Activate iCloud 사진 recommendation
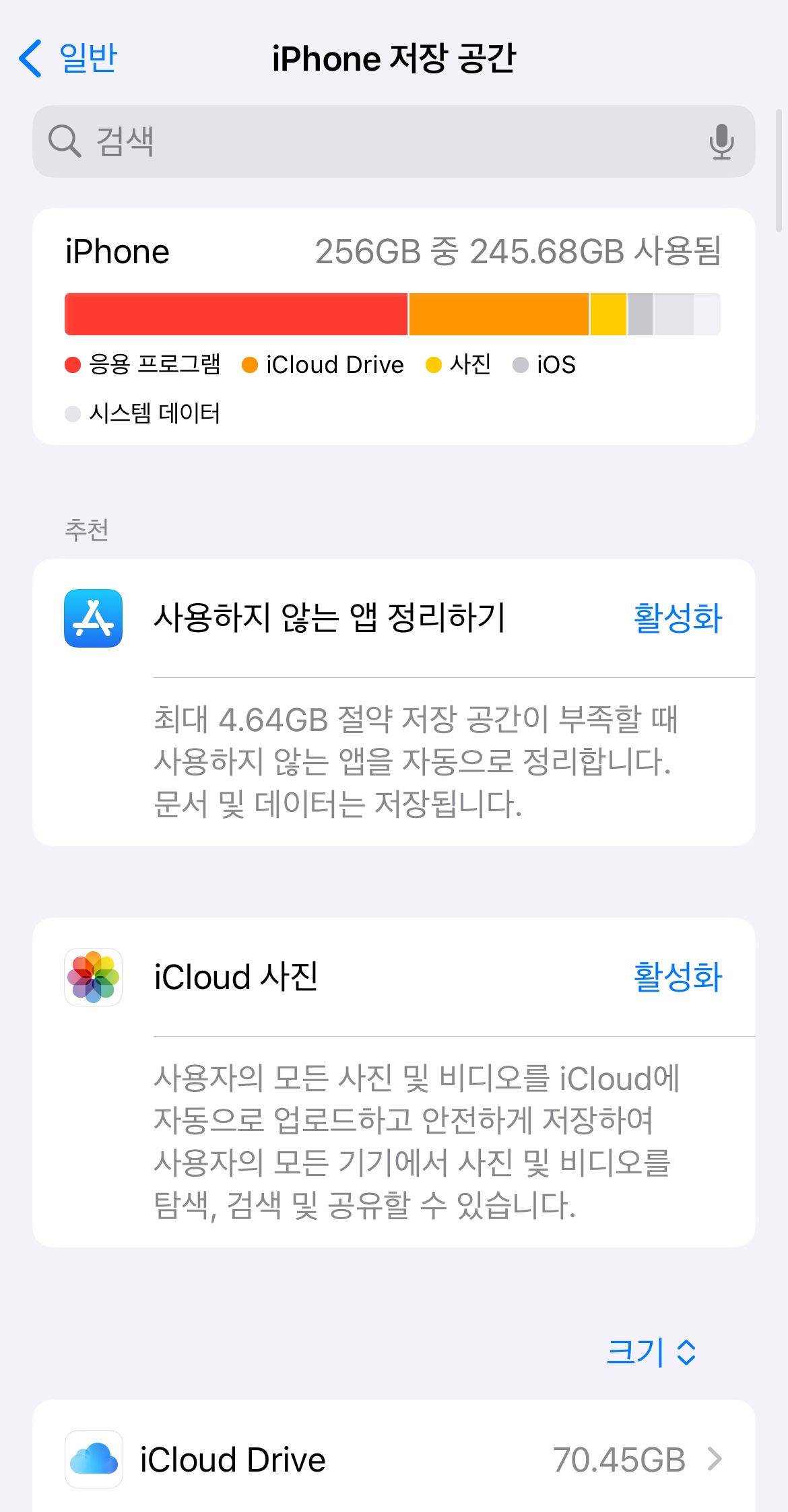 tap(678, 977)
